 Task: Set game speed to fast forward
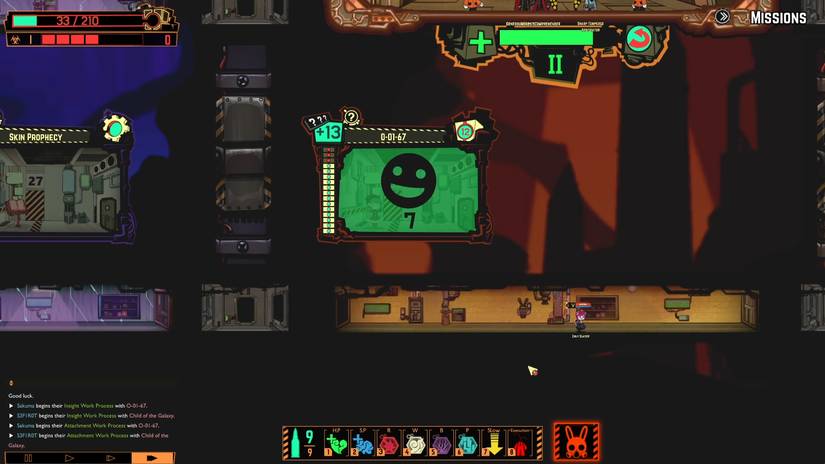click(111, 458)
